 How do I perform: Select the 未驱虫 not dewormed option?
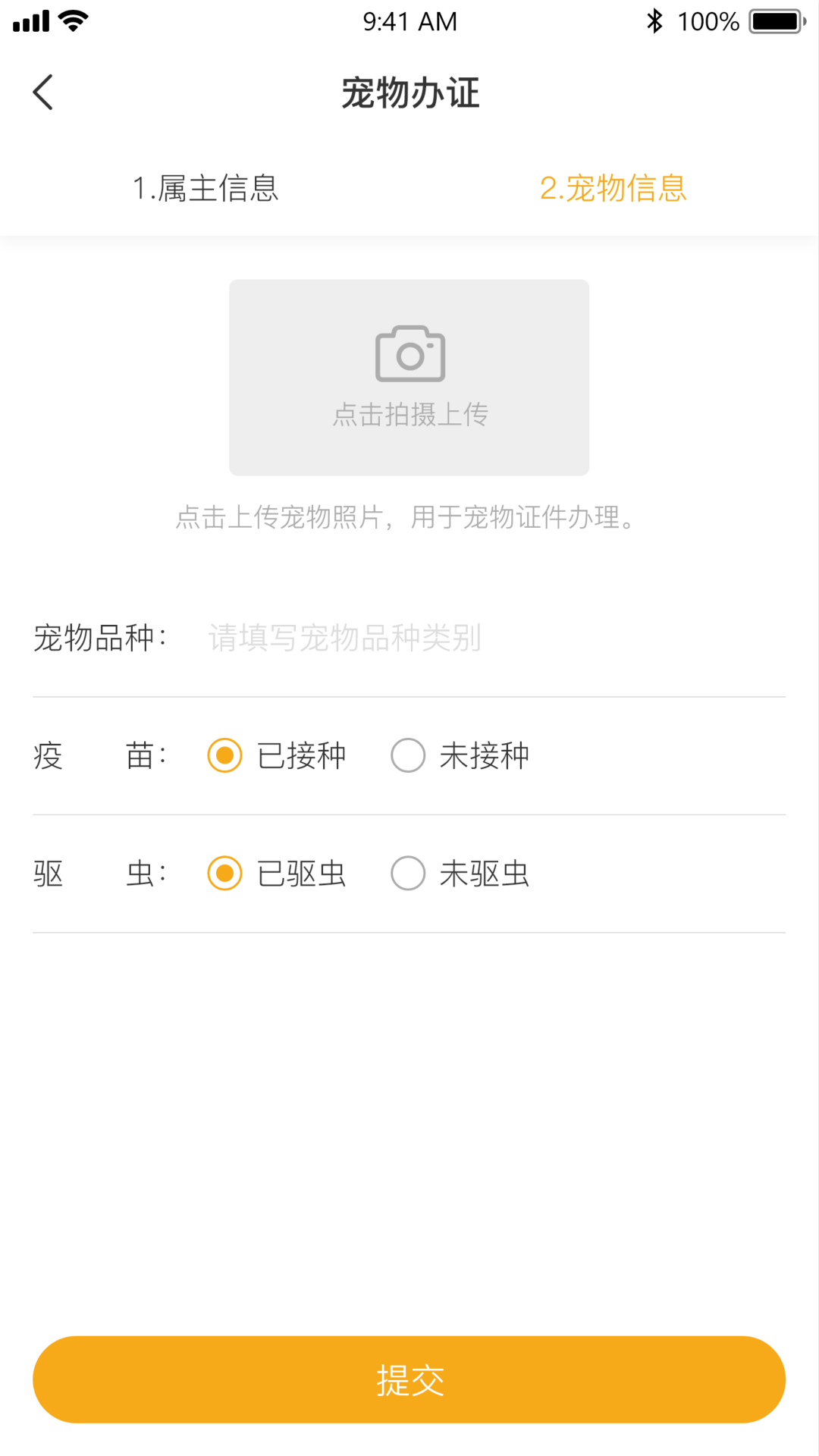pos(408,873)
